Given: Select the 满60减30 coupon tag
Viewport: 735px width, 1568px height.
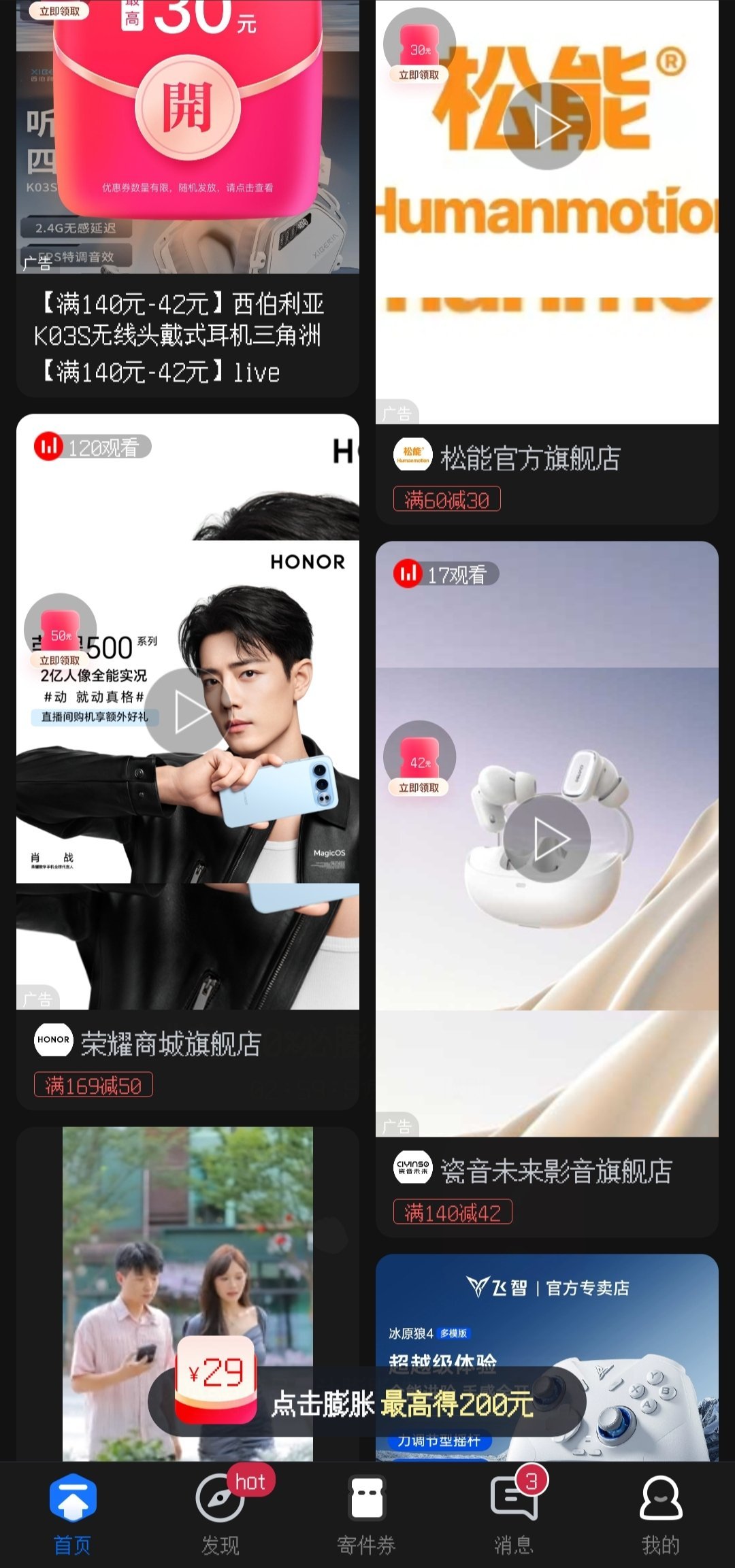Looking at the screenshot, I should (447, 499).
